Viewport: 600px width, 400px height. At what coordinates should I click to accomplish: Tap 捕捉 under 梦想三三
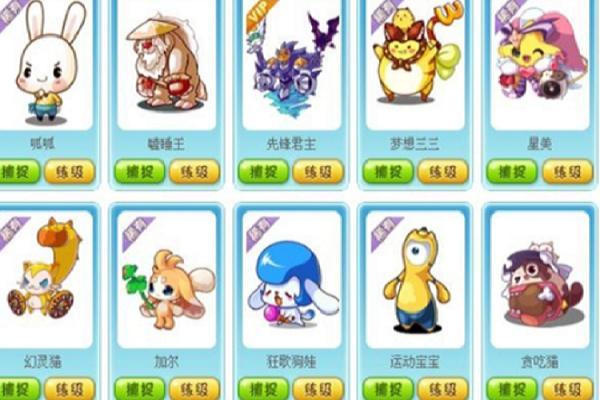pos(387,172)
